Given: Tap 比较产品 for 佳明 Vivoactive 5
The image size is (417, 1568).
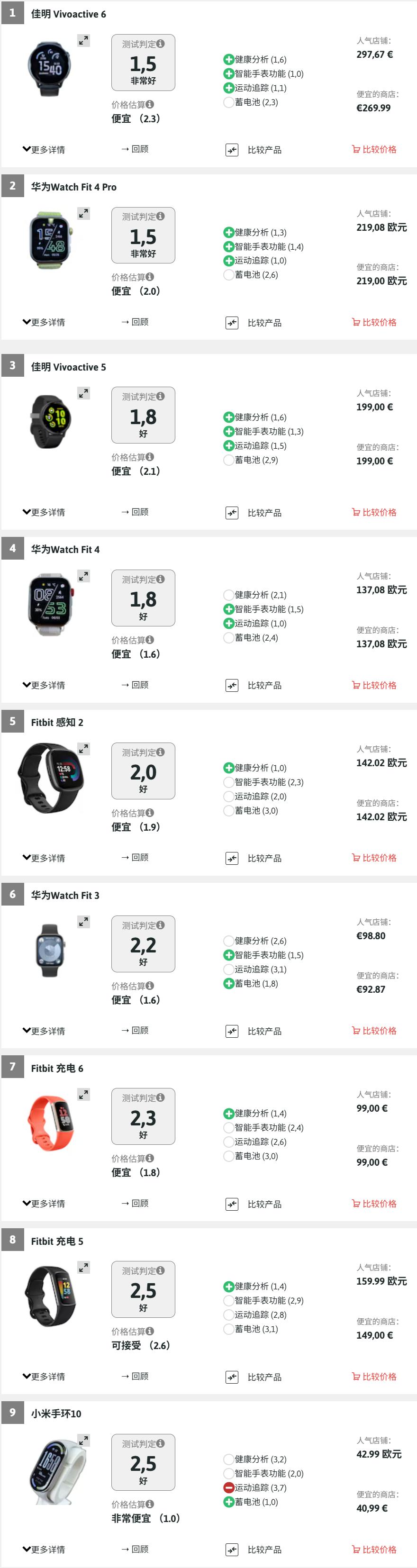Looking at the screenshot, I should [253, 513].
